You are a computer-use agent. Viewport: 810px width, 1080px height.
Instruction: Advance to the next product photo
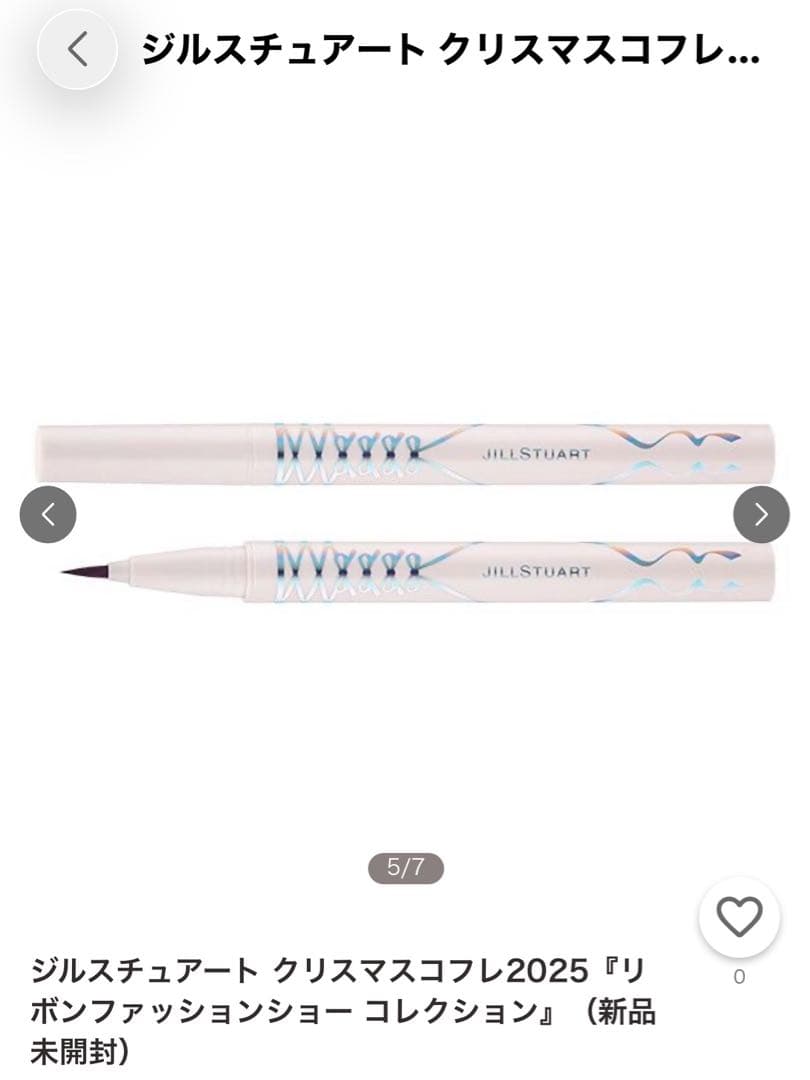(762, 513)
